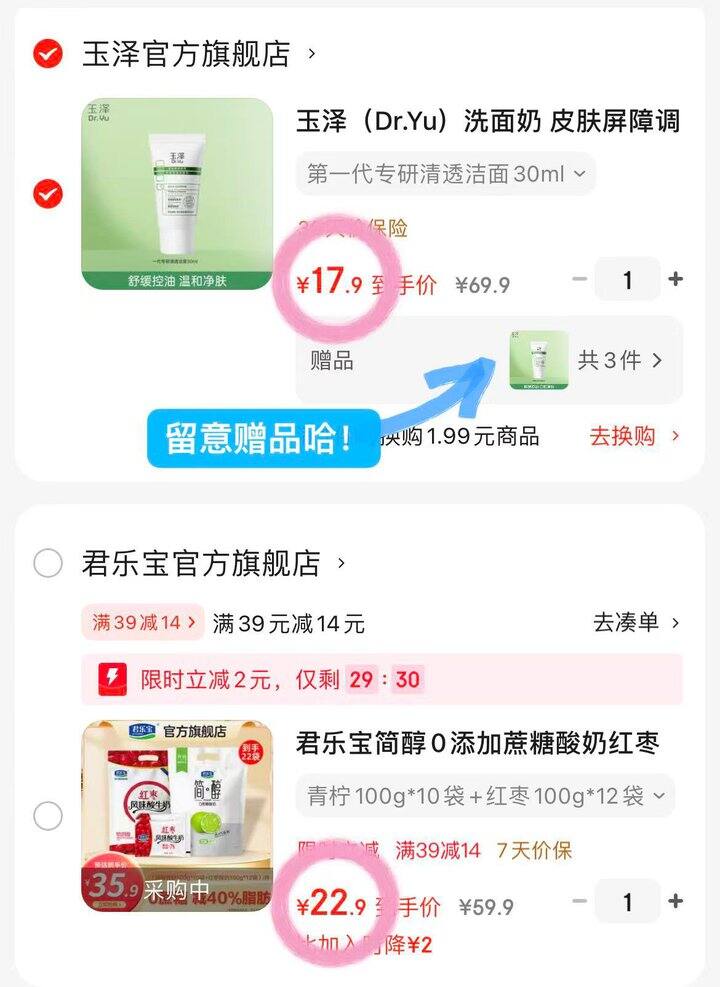
Task: Click the lightning icon in flash discount banner
Action: 110,680
